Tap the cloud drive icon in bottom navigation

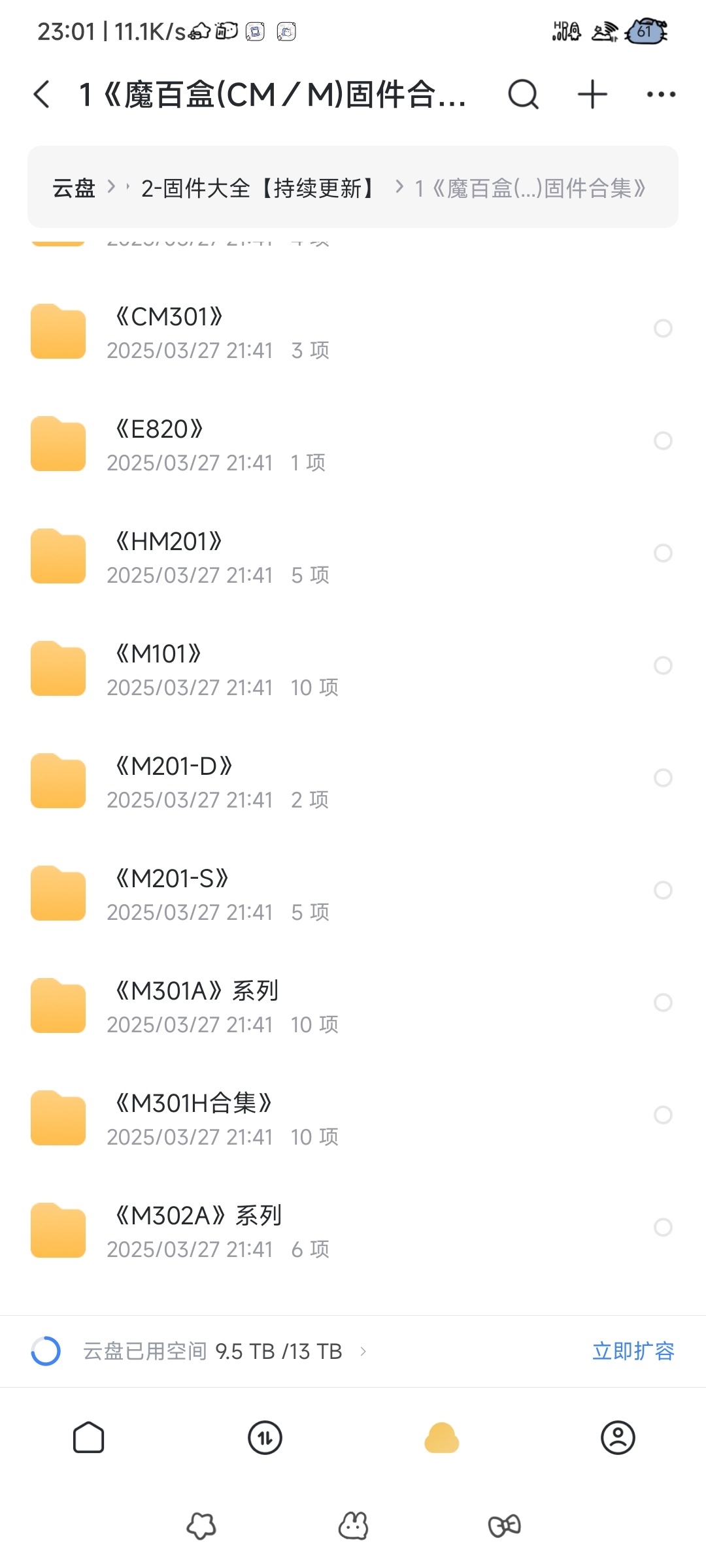pyautogui.click(x=441, y=1437)
